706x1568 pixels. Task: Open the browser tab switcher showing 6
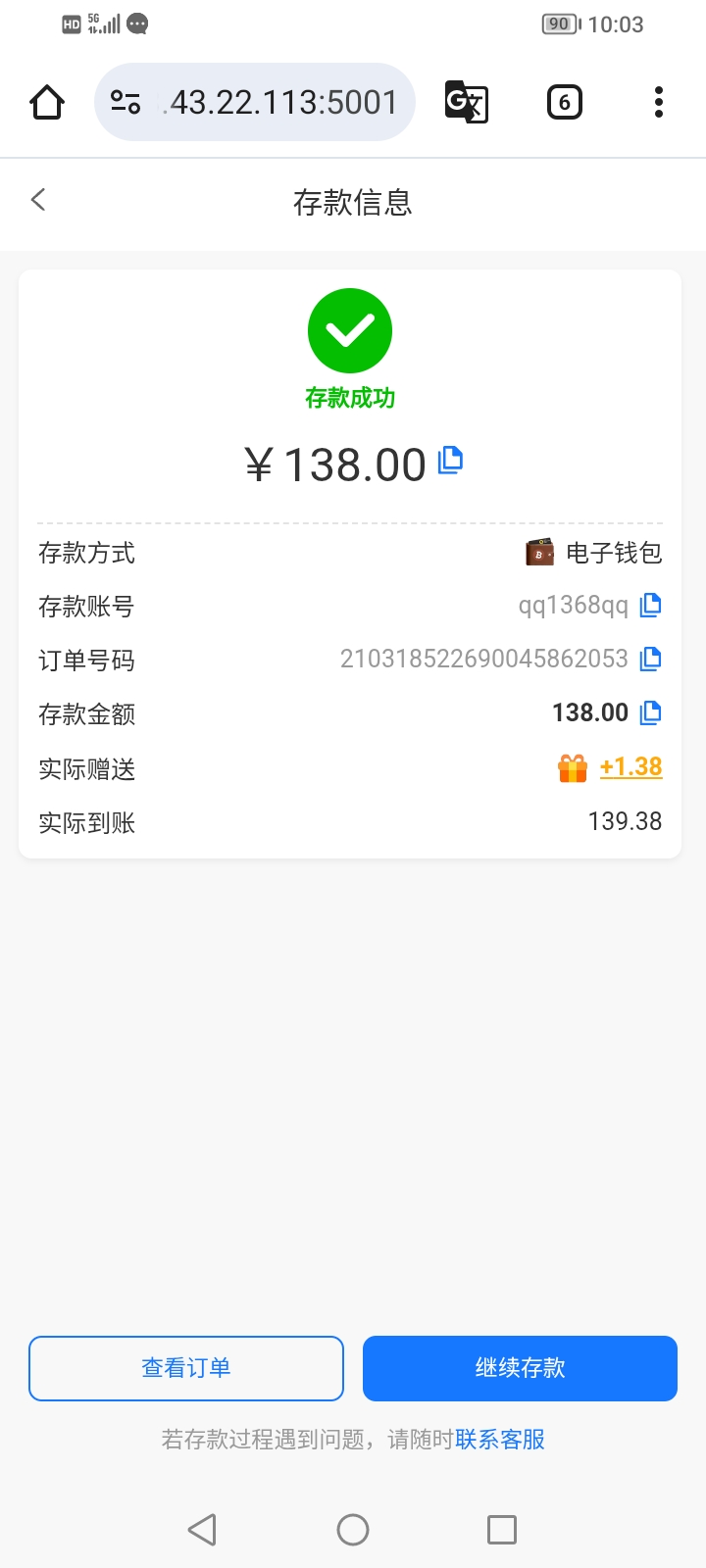(564, 101)
